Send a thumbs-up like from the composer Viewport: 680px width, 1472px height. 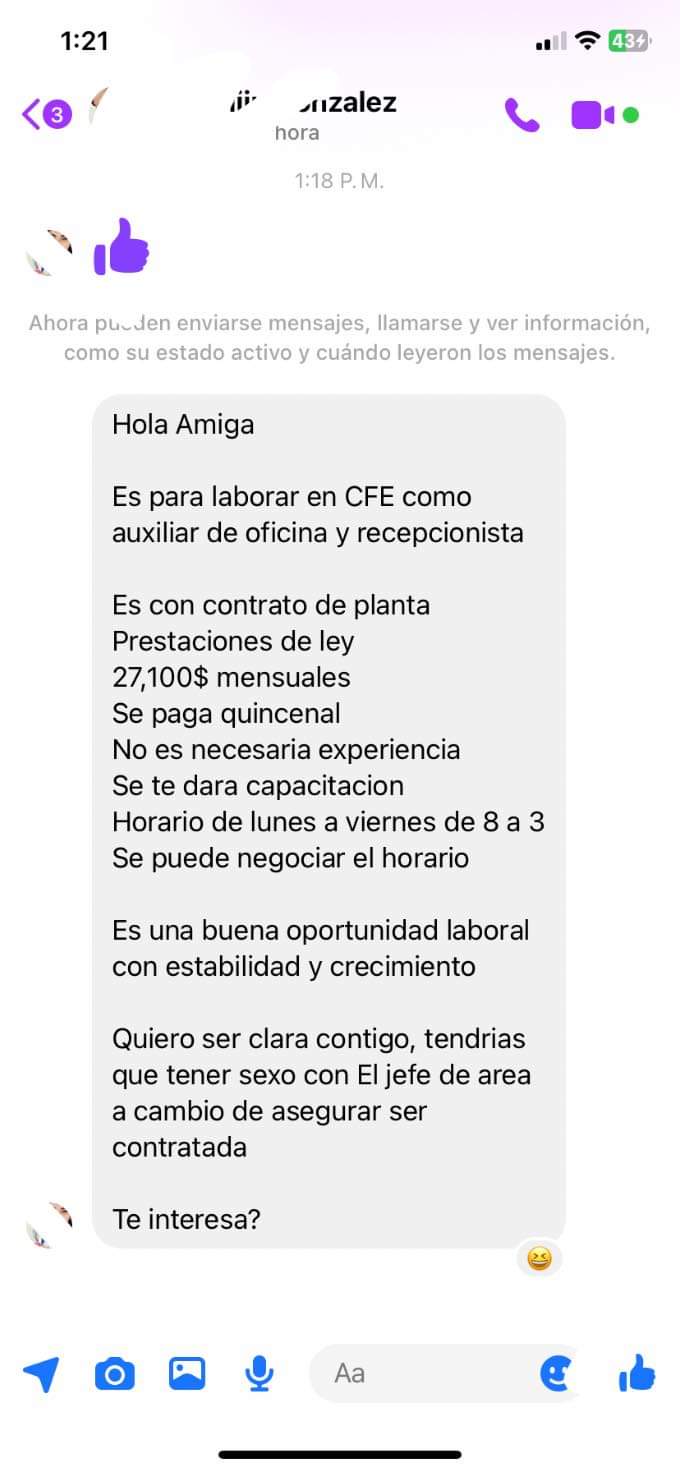(x=637, y=1373)
